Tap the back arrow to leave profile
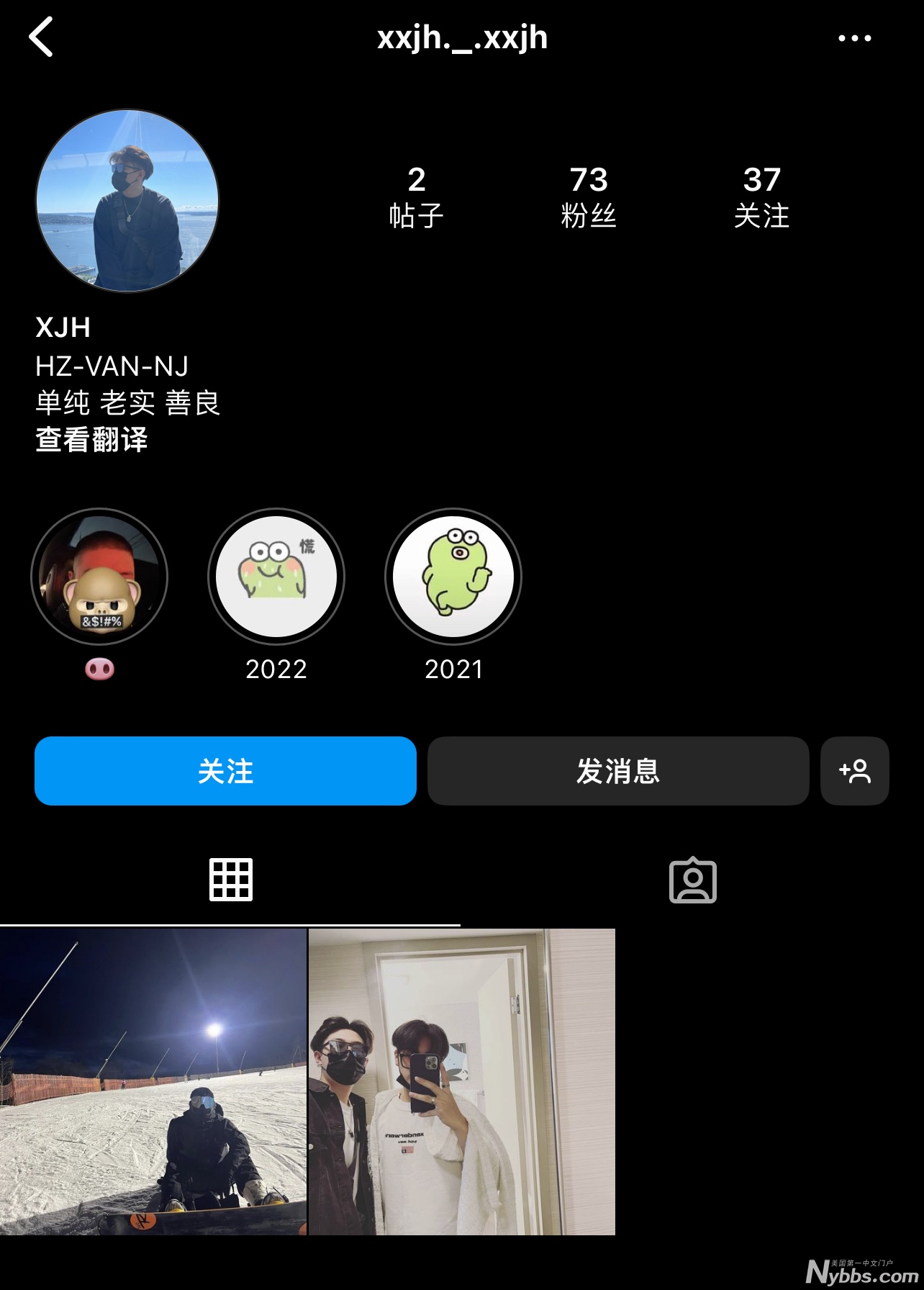Image resolution: width=924 pixels, height=1290 pixels. (41, 37)
